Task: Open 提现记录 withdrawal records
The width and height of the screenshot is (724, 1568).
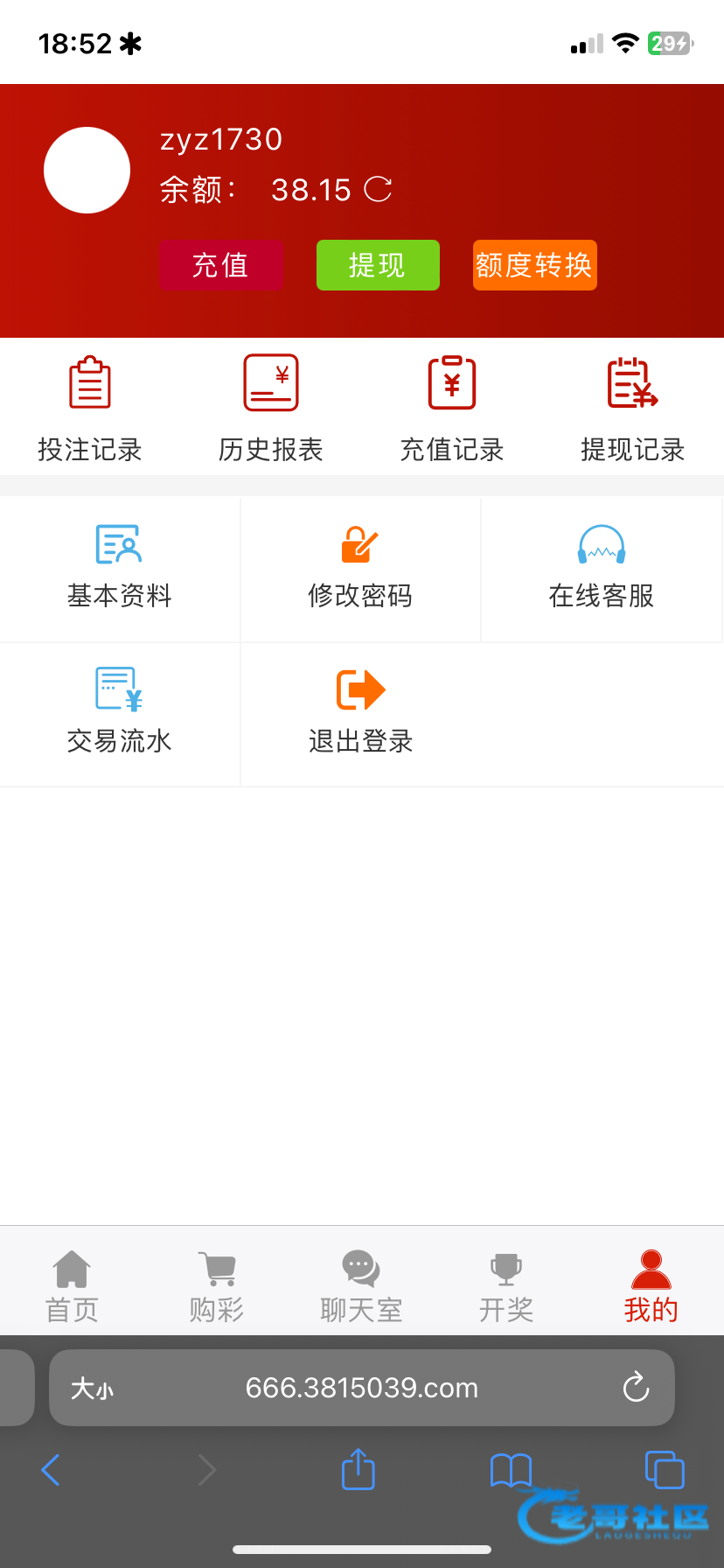Action: [x=632, y=408]
